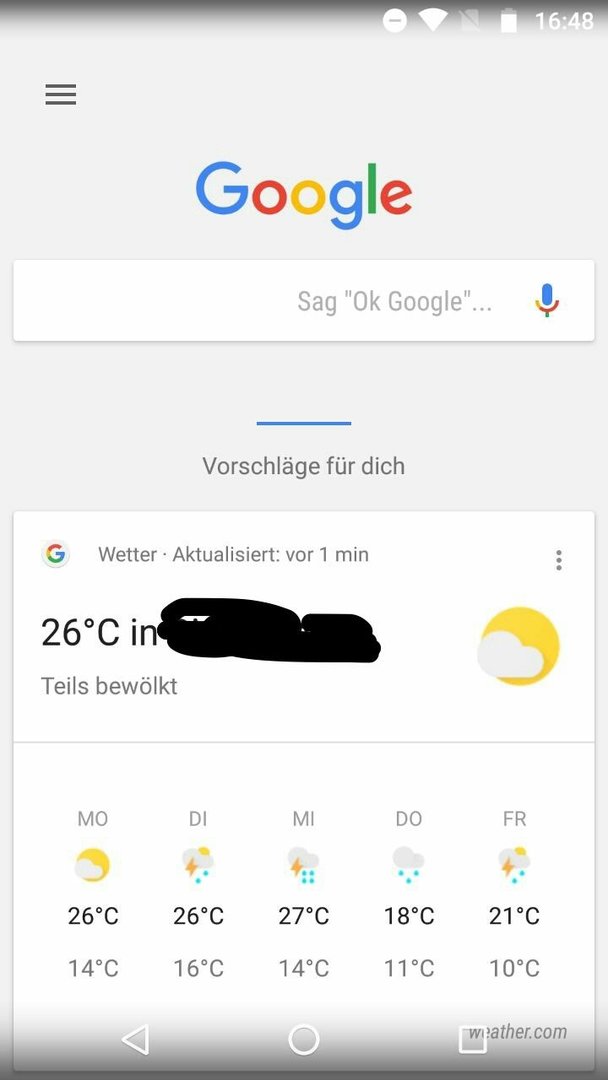Screen dimensions: 608x1080
Task: Start voice search with the microphone
Action: point(547,300)
